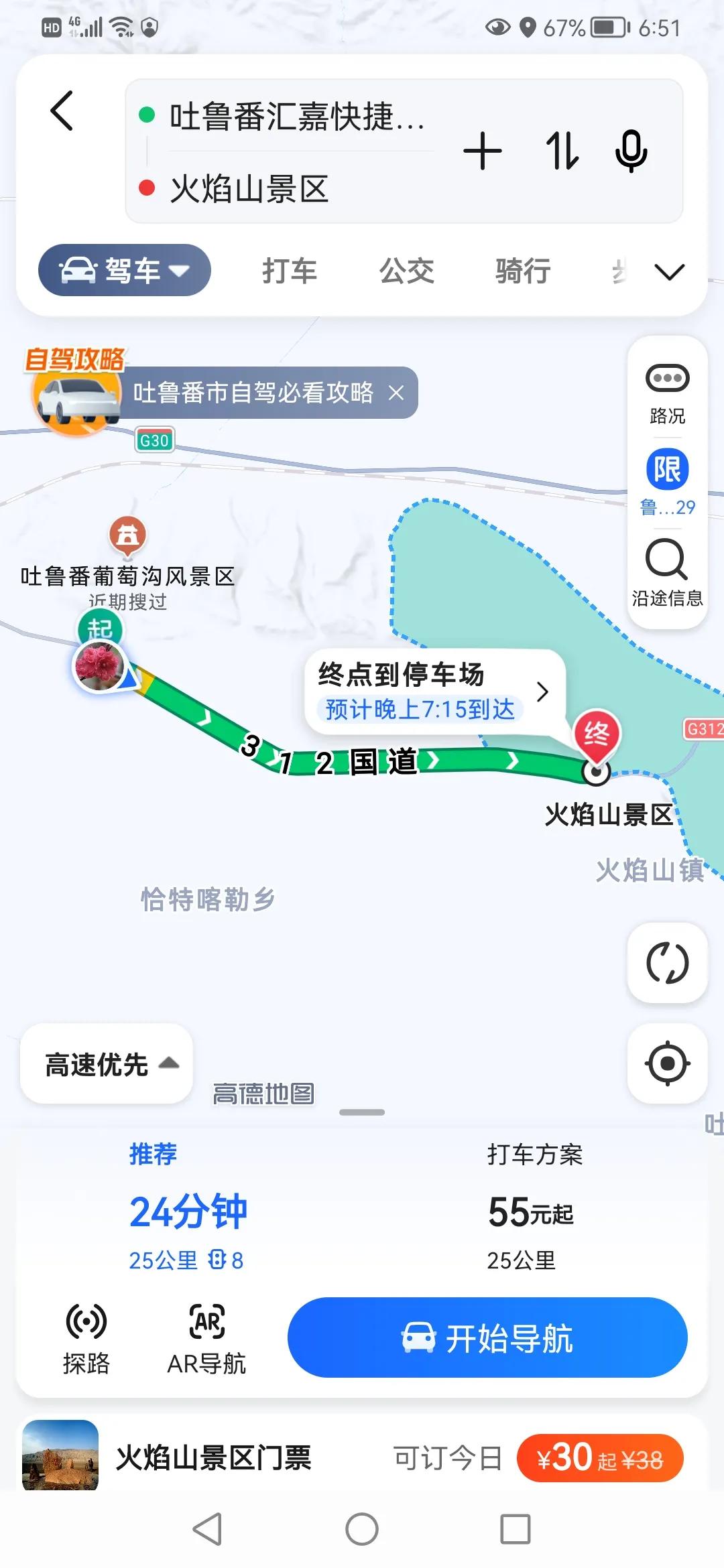
Task: Switch to 公交 public transit mode
Action: 406,270
